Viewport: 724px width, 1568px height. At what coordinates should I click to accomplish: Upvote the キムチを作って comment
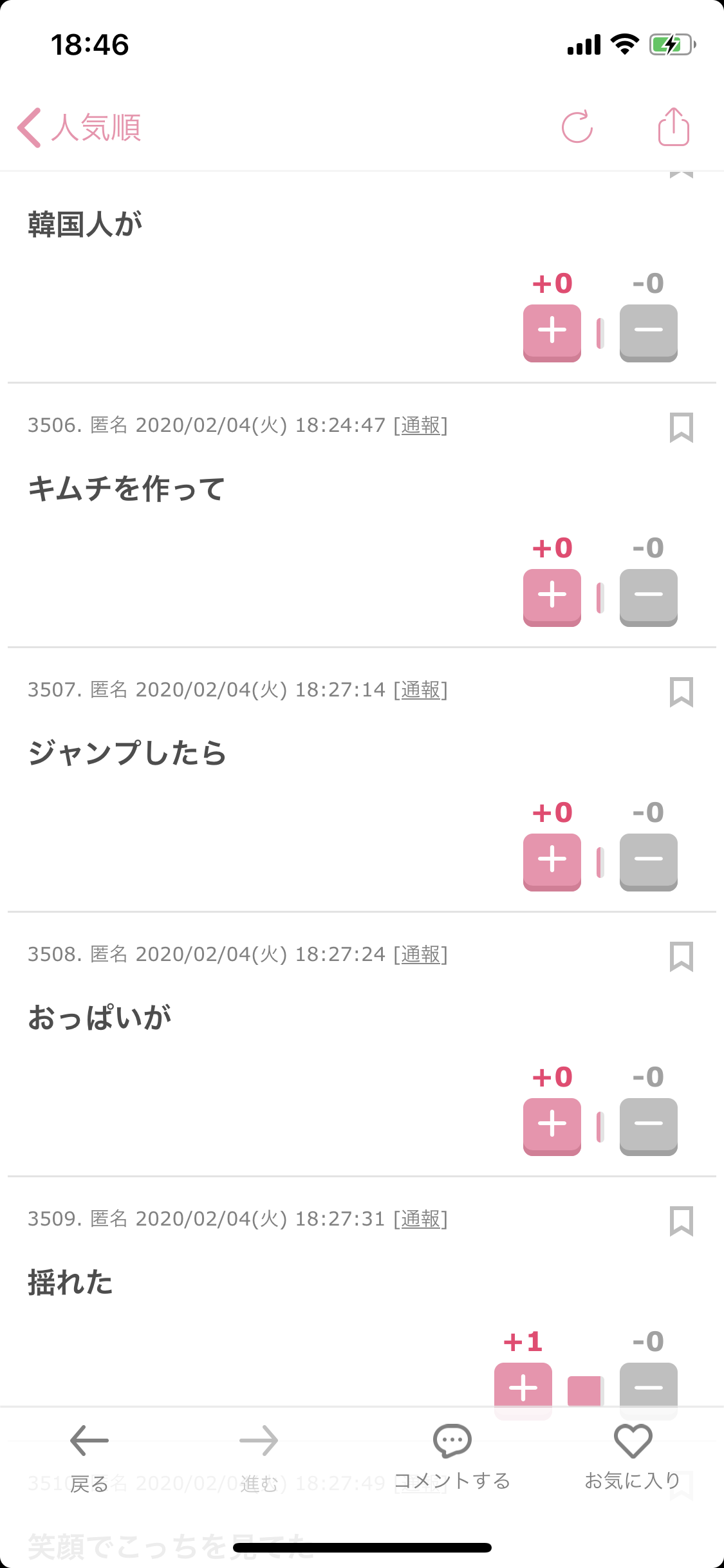point(552,597)
